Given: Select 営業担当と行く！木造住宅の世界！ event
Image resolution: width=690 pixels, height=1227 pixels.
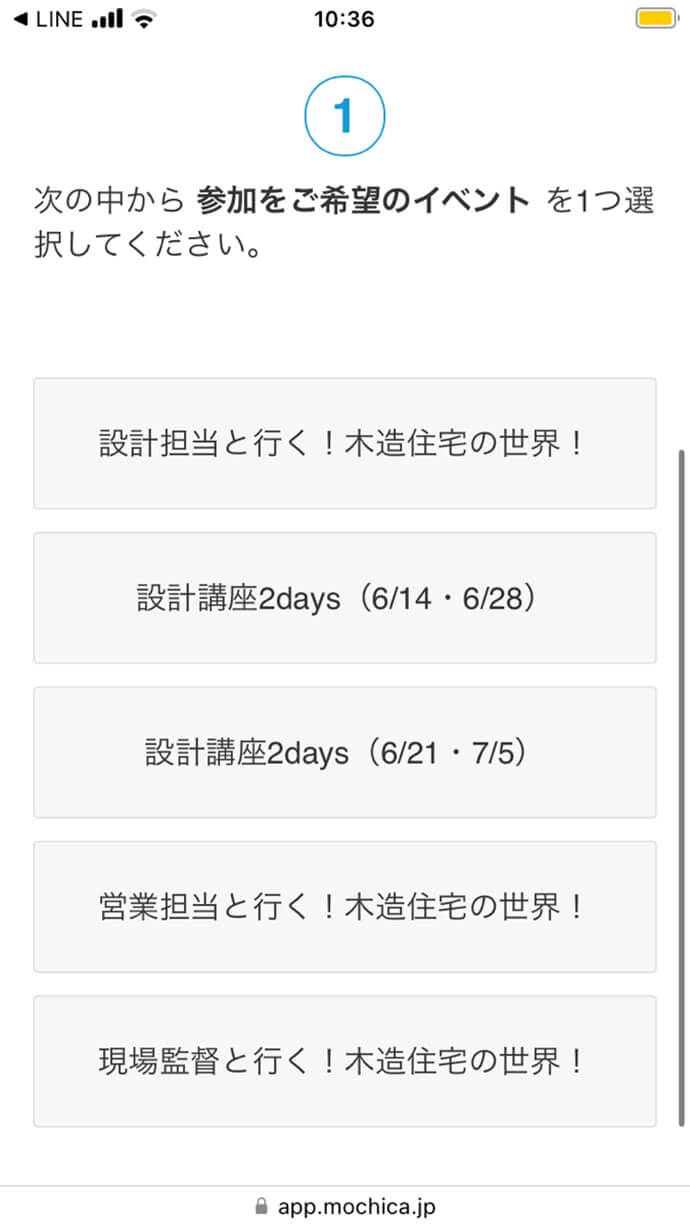Looking at the screenshot, I should (345, 907).
